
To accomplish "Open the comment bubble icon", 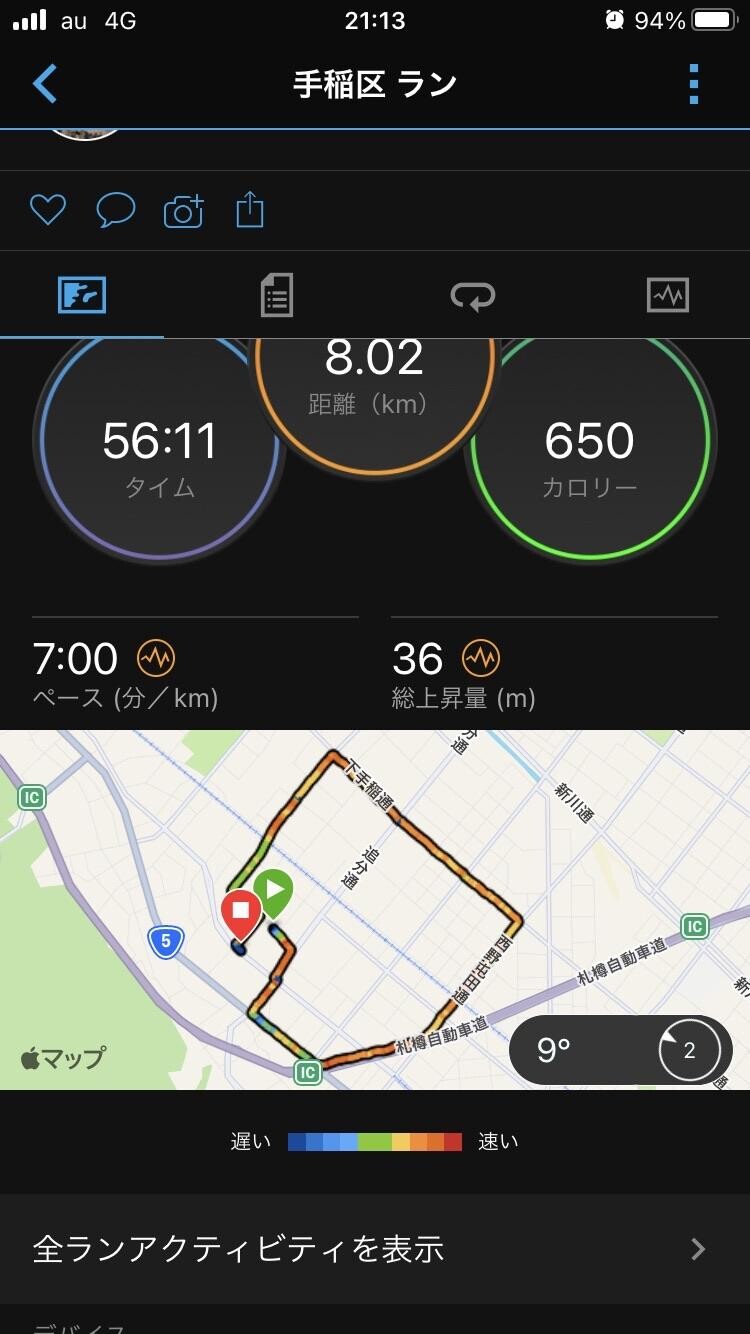I will [x=115, y=209].
